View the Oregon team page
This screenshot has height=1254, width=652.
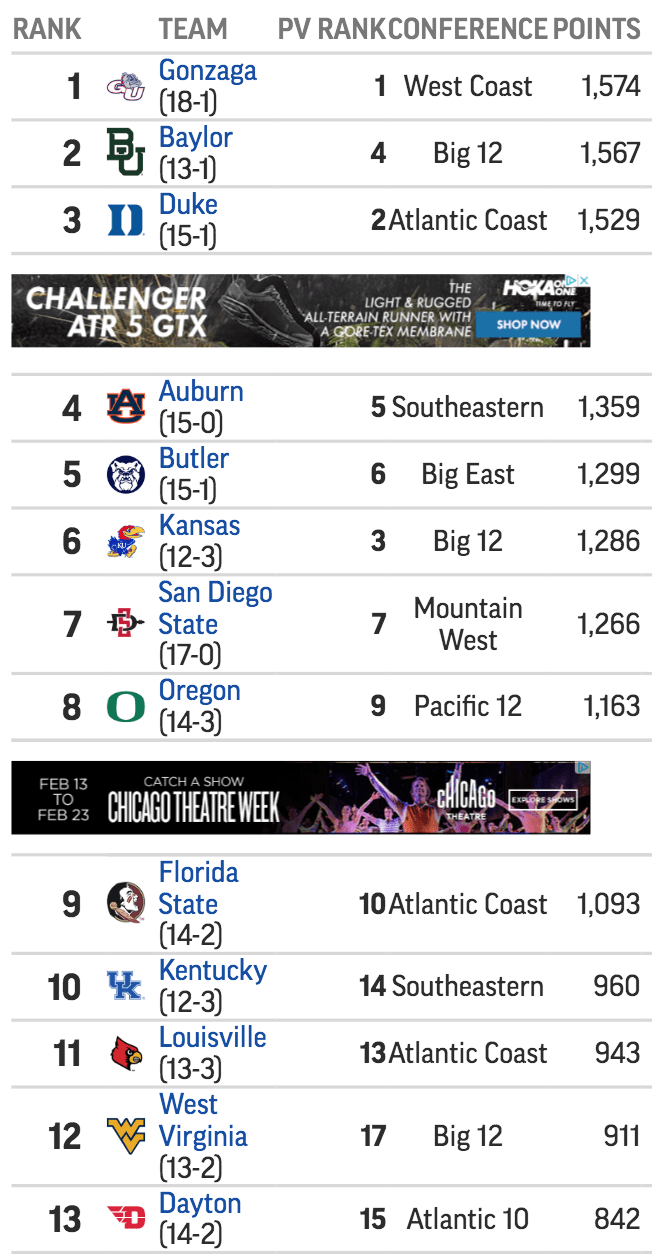pos(199,691)
